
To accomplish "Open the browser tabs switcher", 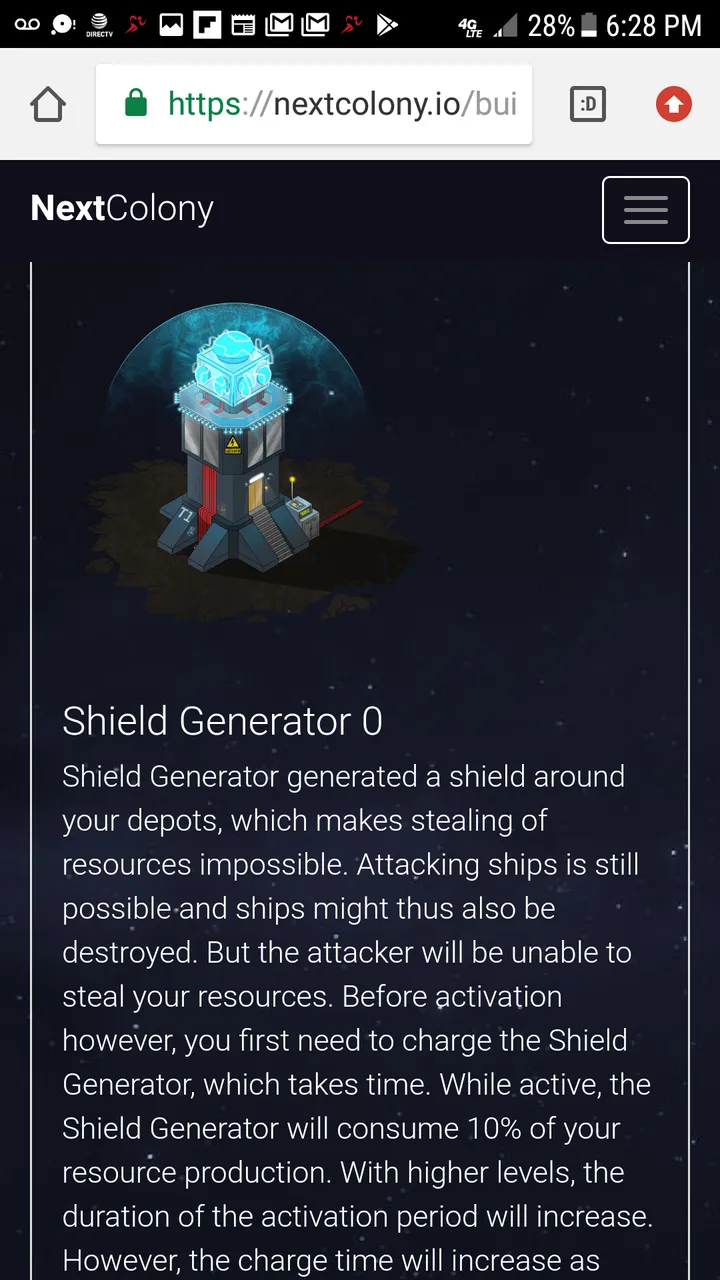I will [x=588, y=104].
